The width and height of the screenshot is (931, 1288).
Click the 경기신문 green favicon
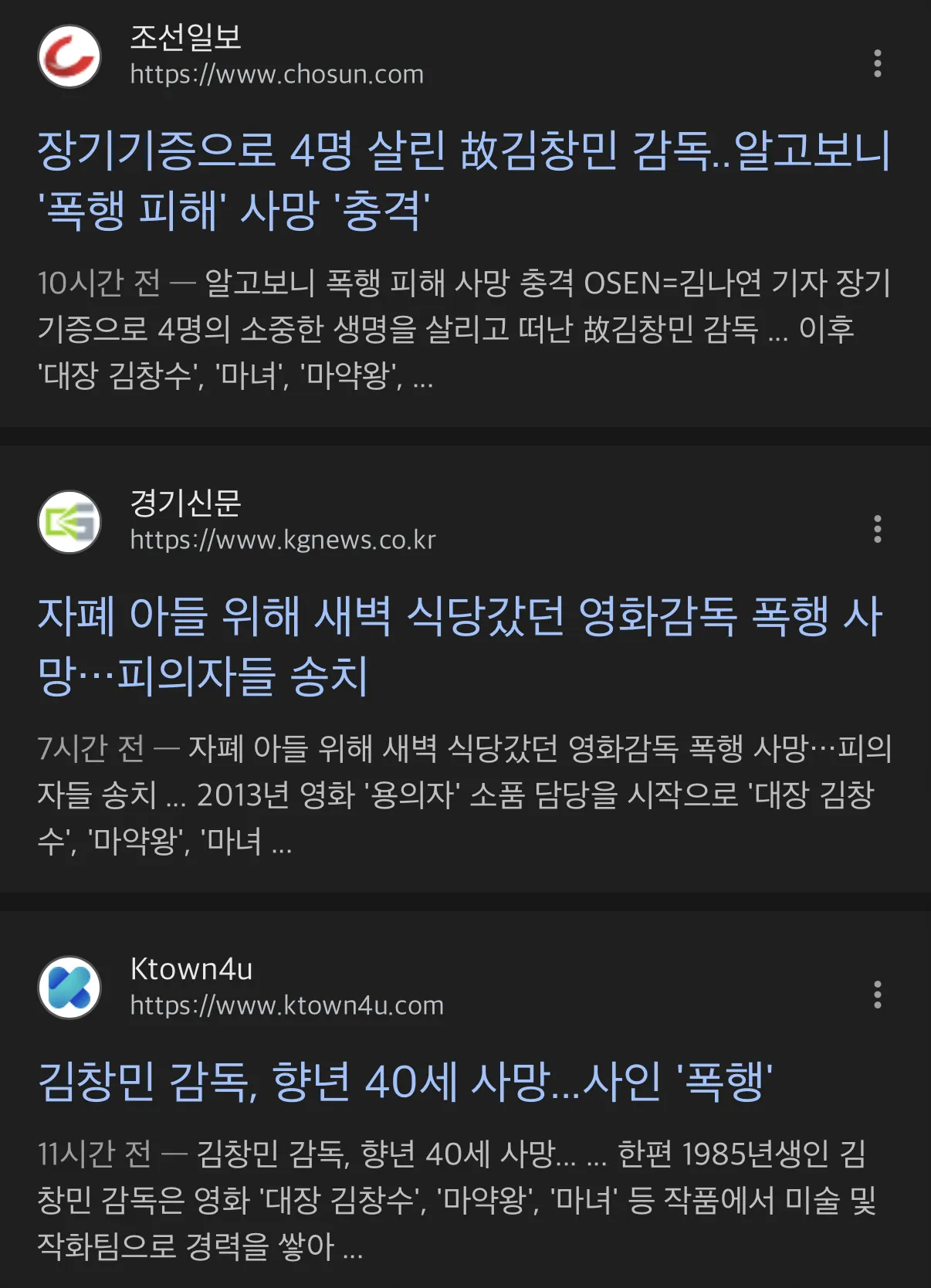click(x=69, y=521)
